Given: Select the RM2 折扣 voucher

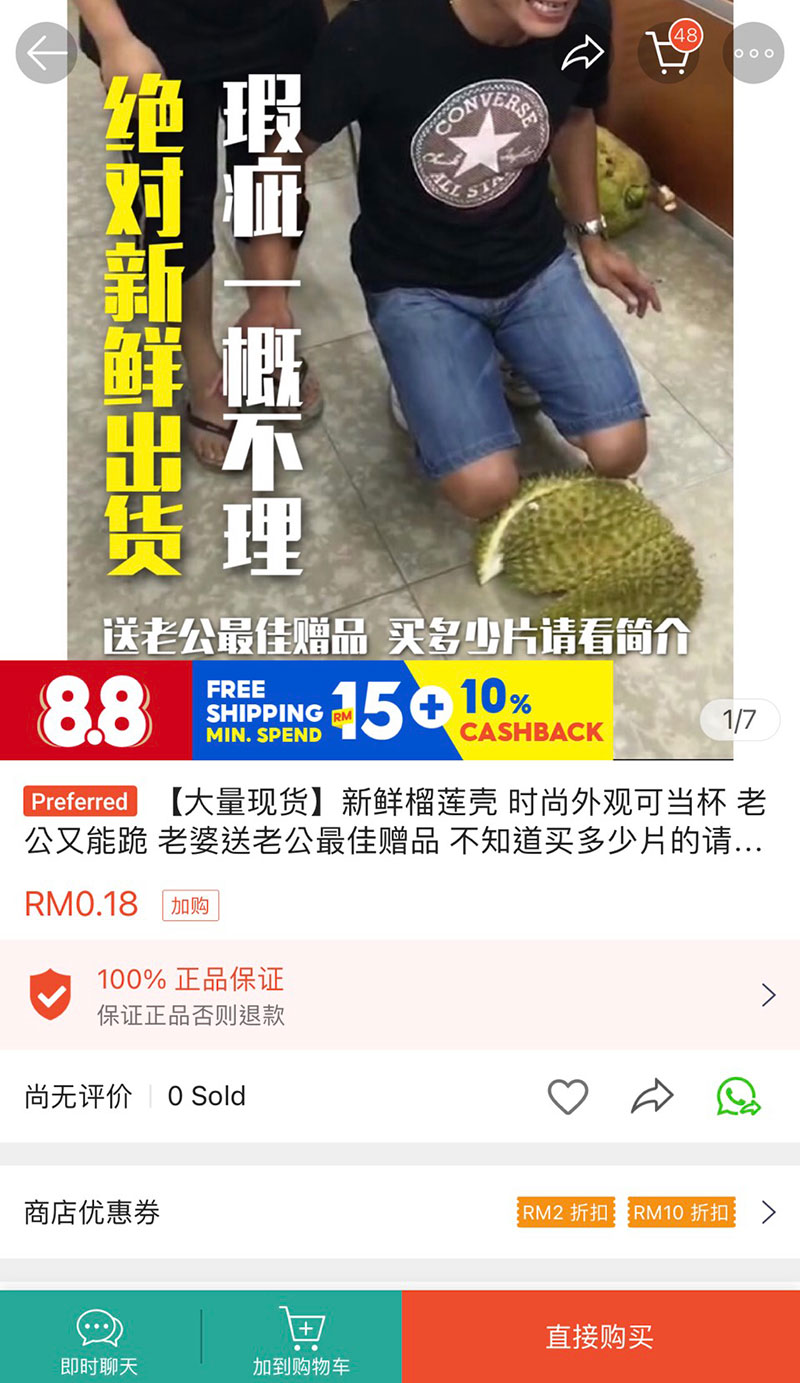Looking at the screenshot, I should coord(565,1212).
